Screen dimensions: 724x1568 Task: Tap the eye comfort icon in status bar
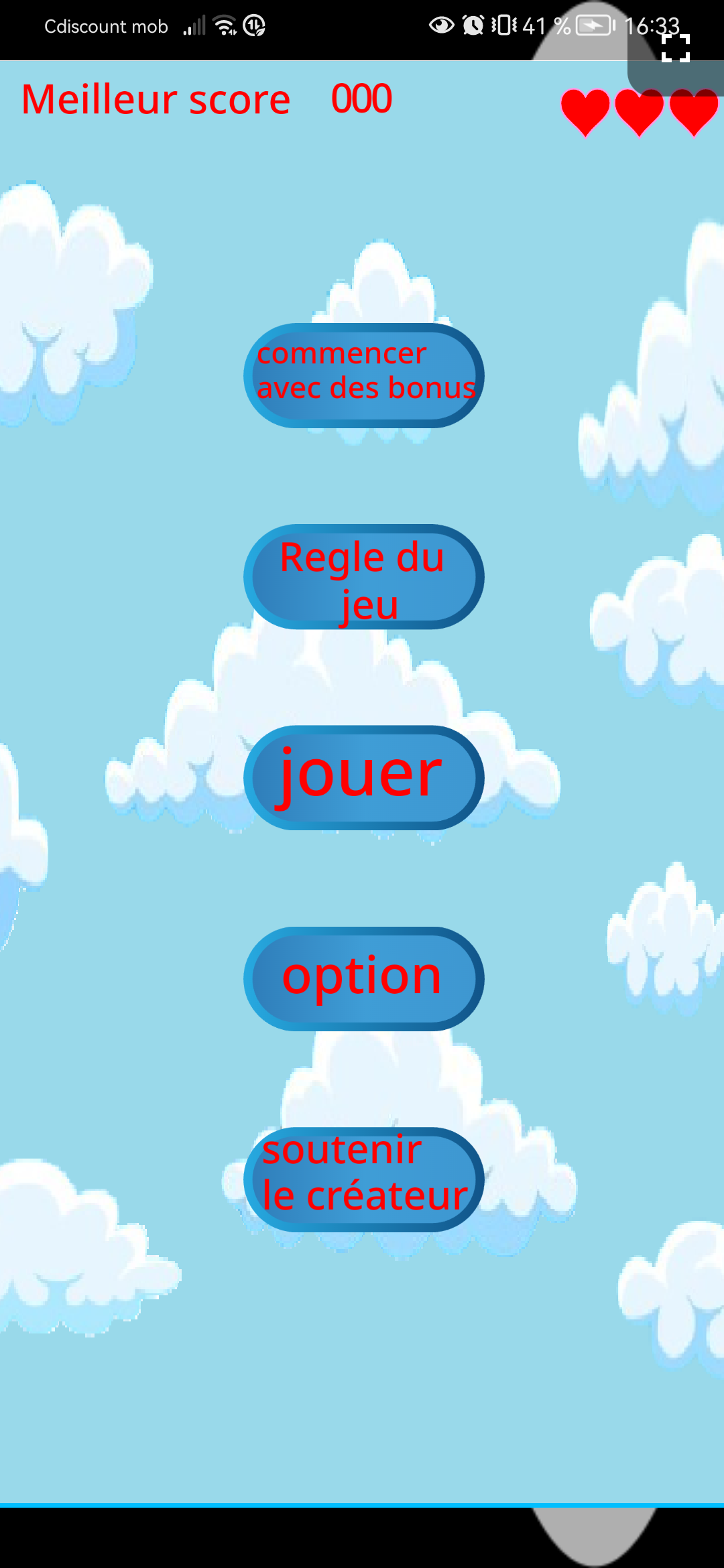[440, 25]
